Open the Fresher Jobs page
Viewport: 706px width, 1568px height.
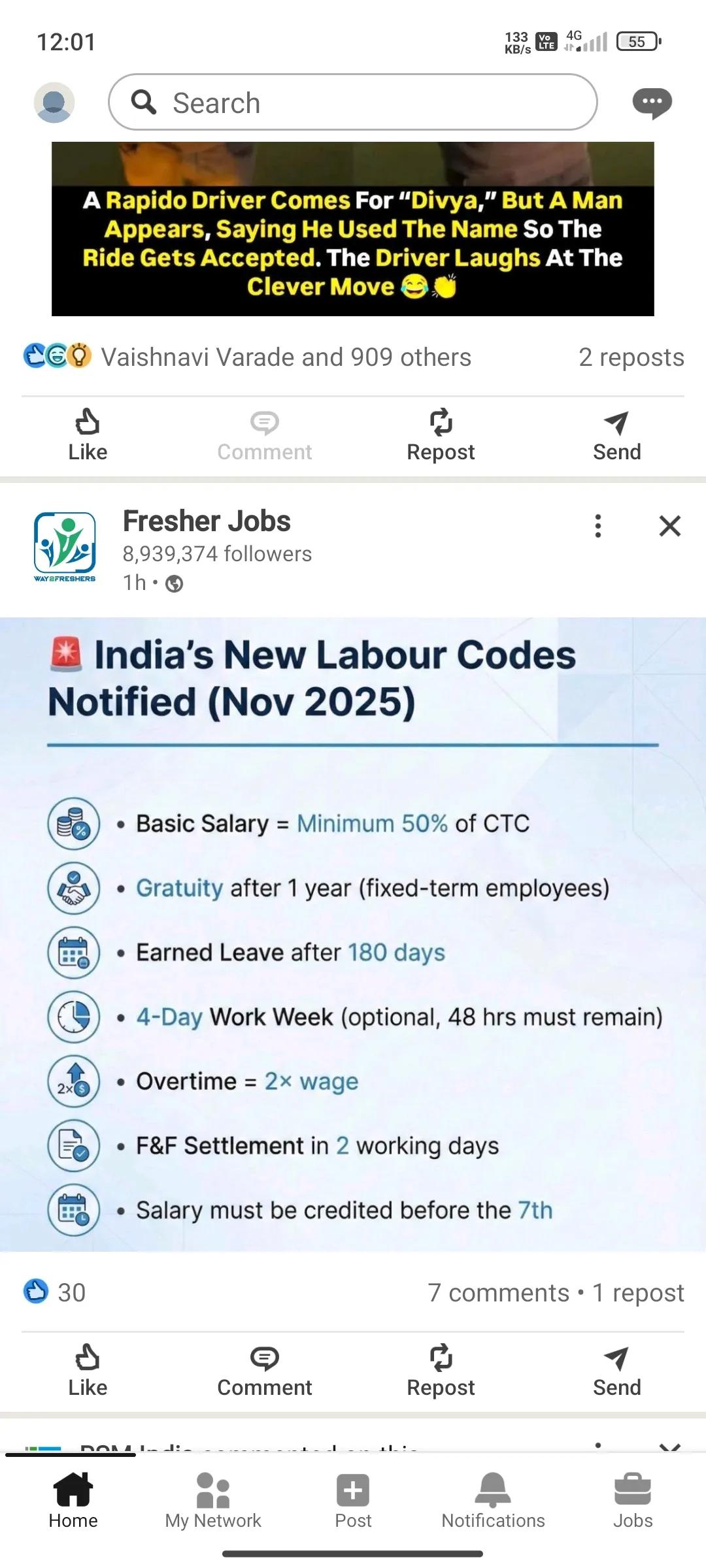(207, 521)
